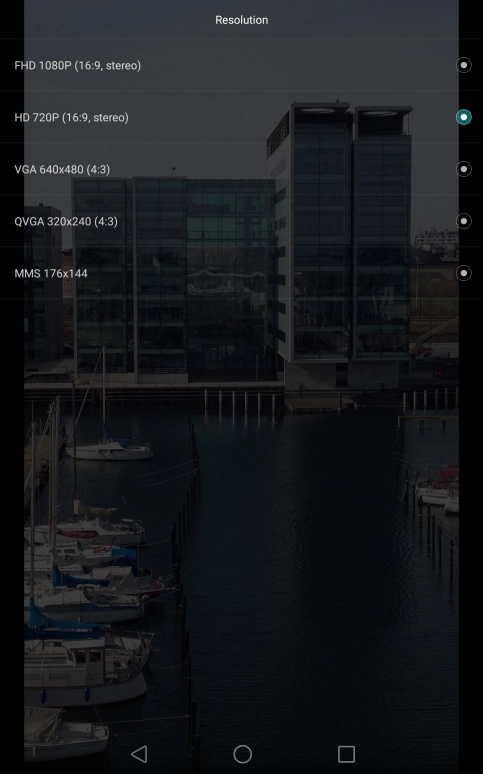Select FHD 1080P (16:9, stereo) resolution
This screenshot has height=774, width=483.
pos(242,65)
